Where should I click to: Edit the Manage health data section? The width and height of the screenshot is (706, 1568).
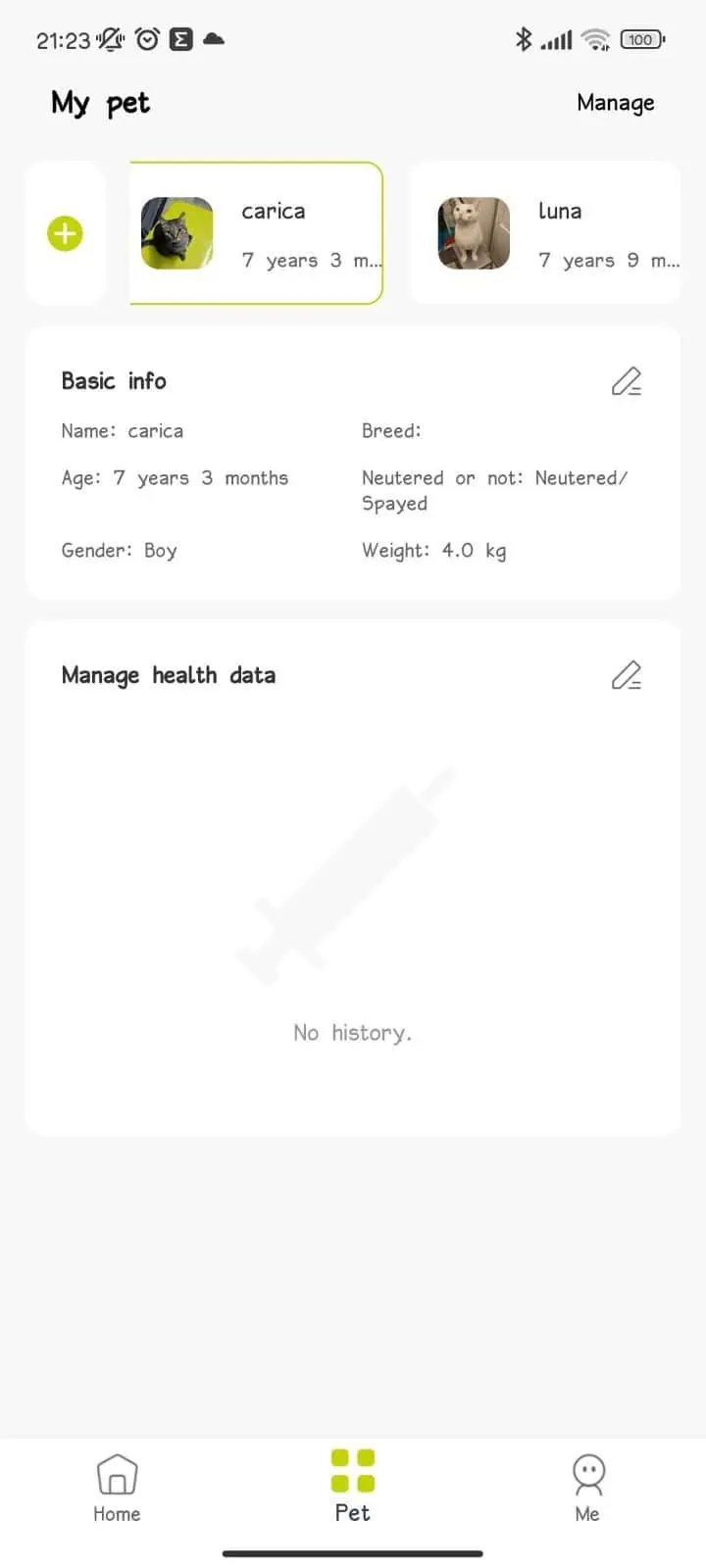pos(626,675)
